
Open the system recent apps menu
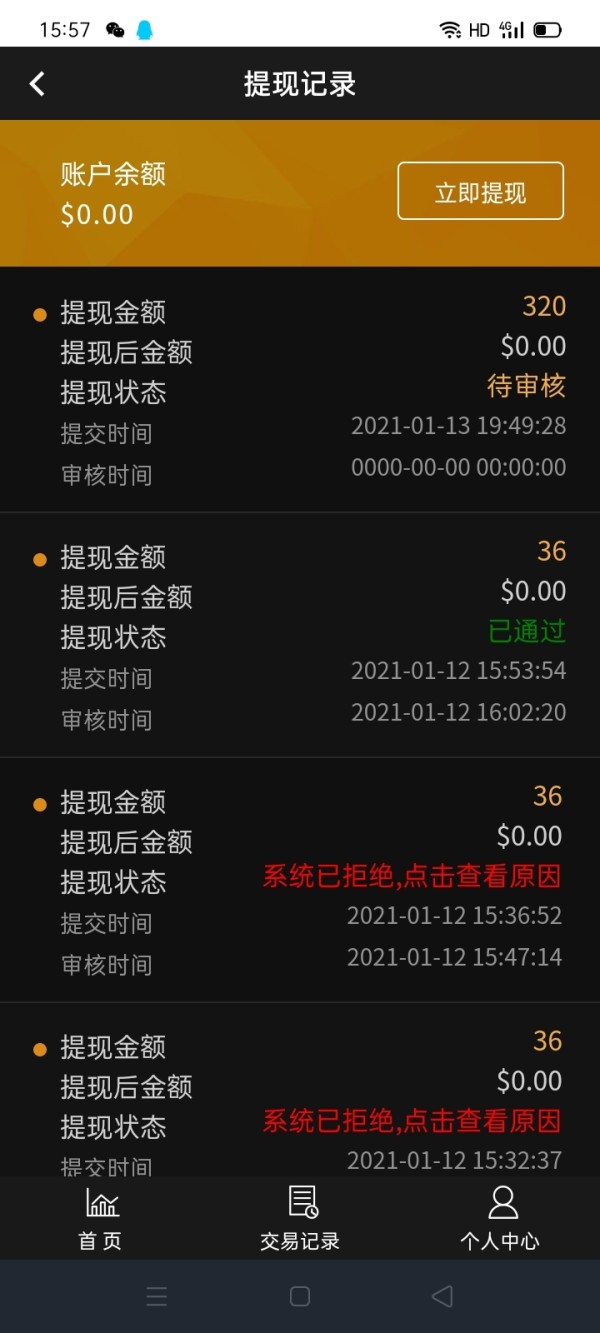[x=157, y=1296]
